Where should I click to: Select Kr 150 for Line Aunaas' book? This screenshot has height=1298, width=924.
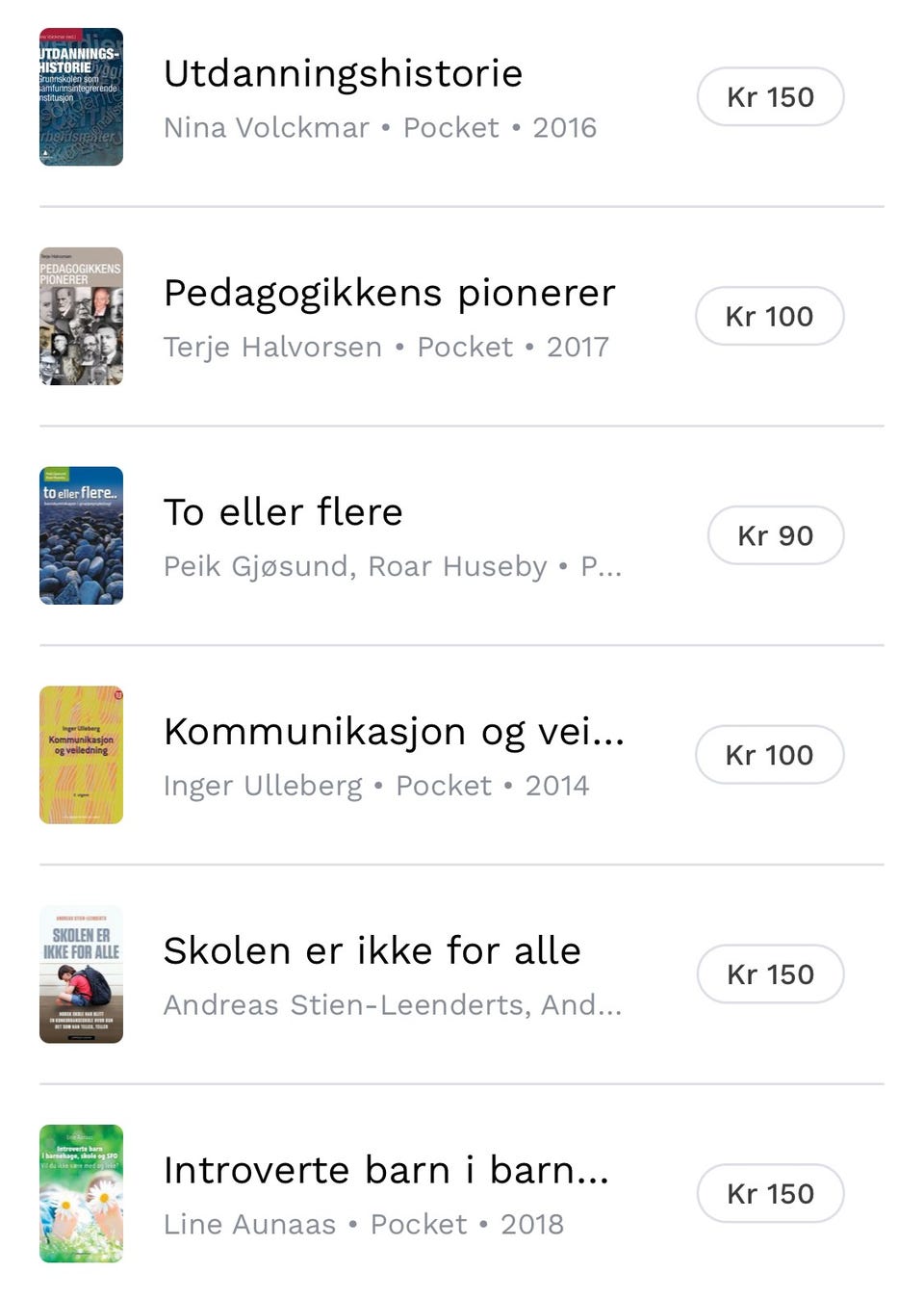point(770,1194)
